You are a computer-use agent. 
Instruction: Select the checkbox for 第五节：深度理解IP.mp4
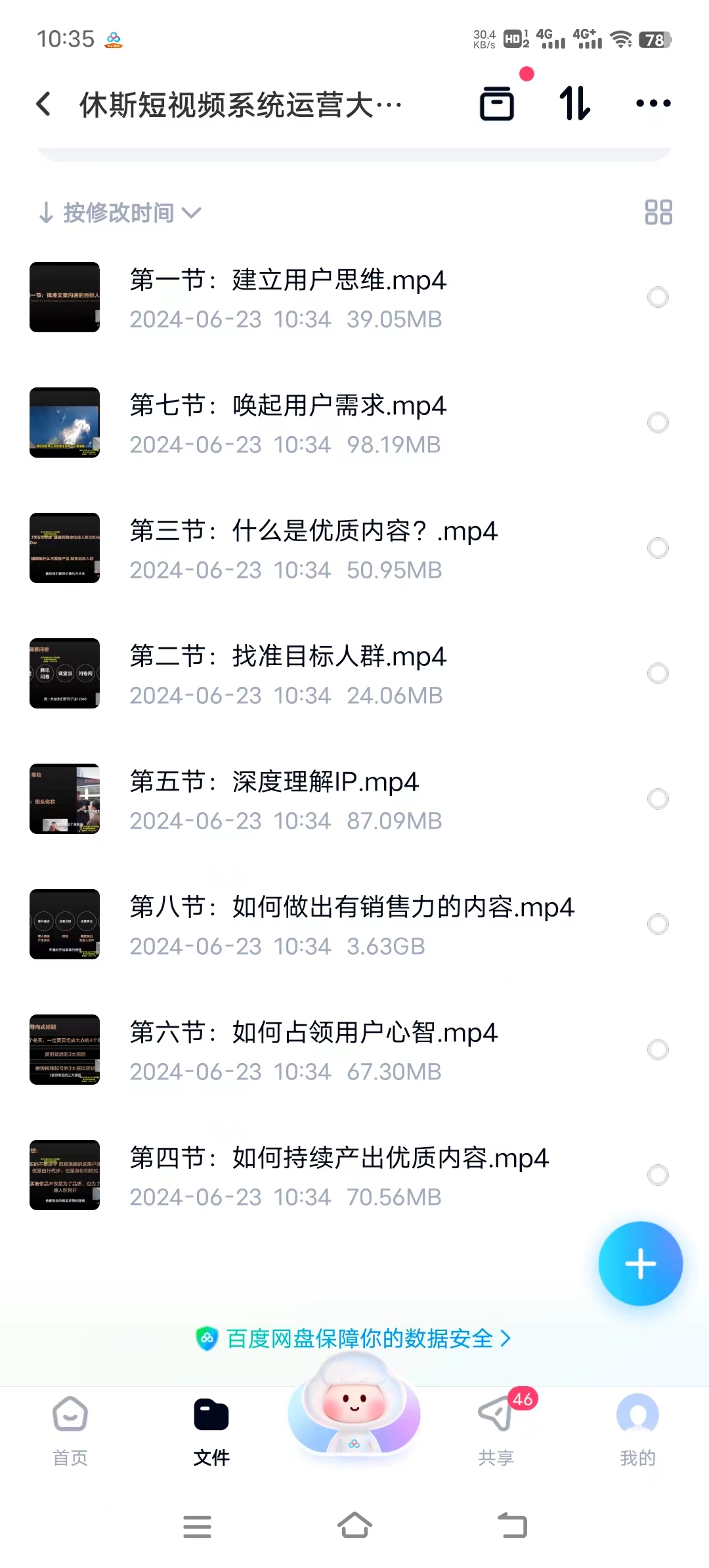click(x=658, y=798)
